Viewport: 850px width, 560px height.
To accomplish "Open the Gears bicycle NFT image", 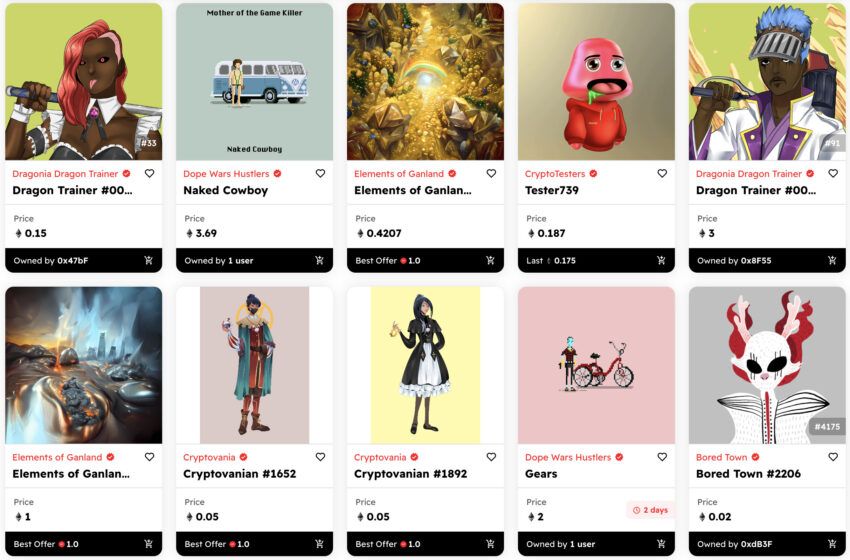I will point(596,365).
